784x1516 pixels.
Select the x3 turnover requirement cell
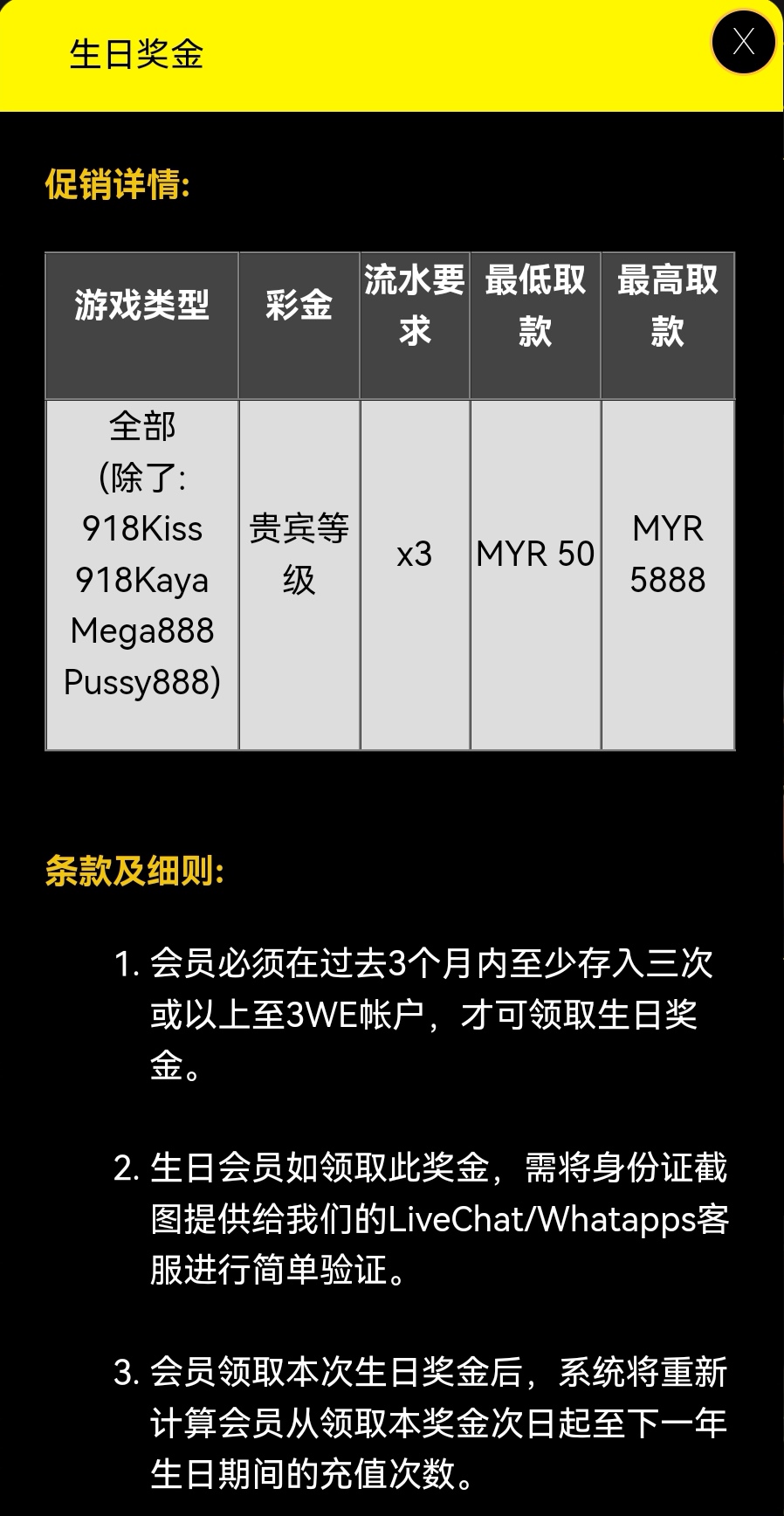415,554
